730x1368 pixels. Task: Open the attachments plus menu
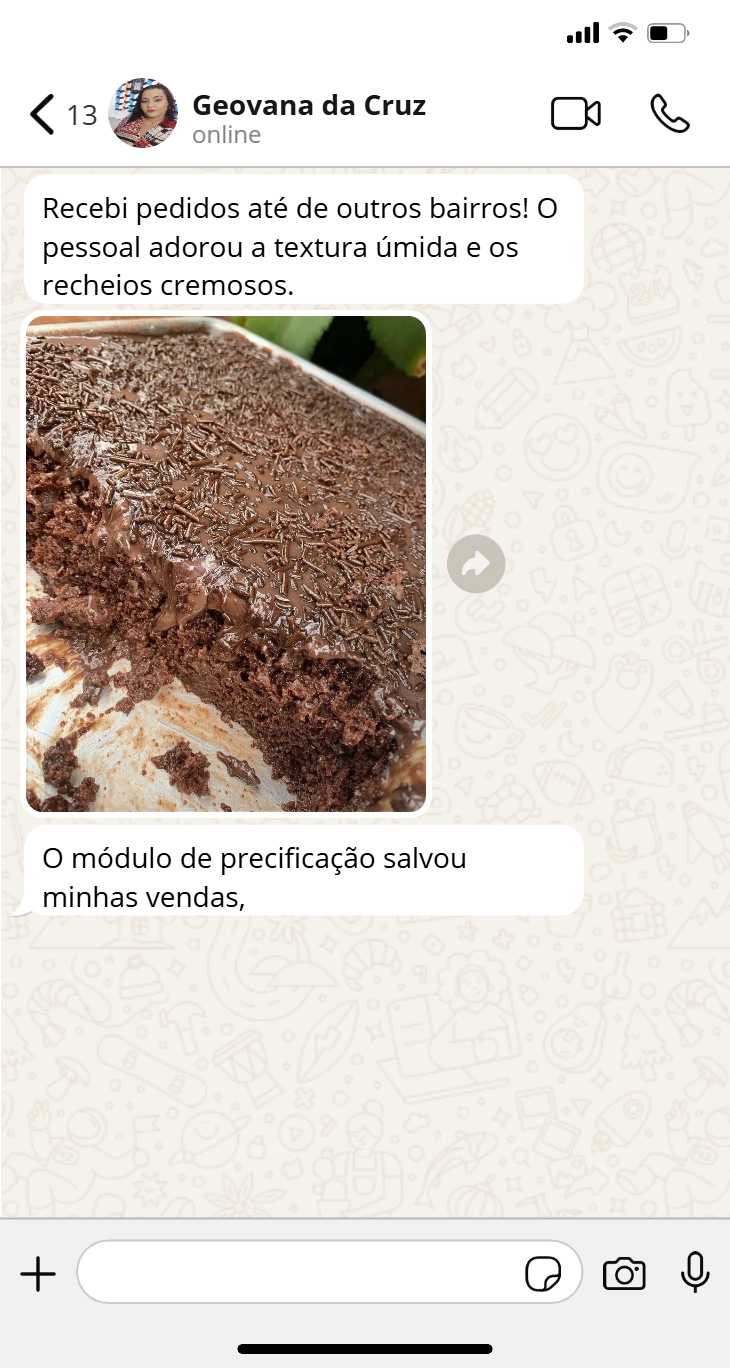(x=38, y=1274)
